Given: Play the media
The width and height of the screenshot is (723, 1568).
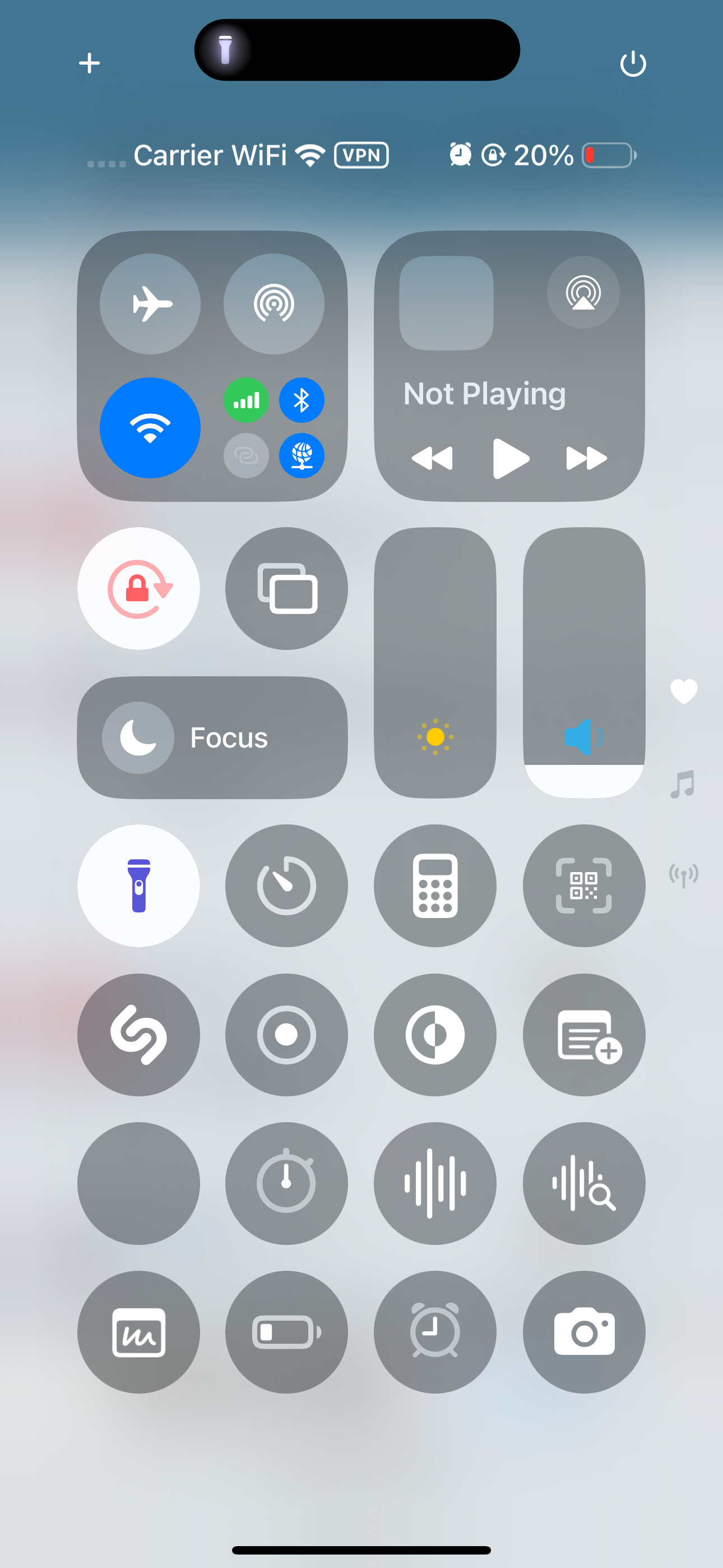Looking at the screenshot, I should click(510, 458).
